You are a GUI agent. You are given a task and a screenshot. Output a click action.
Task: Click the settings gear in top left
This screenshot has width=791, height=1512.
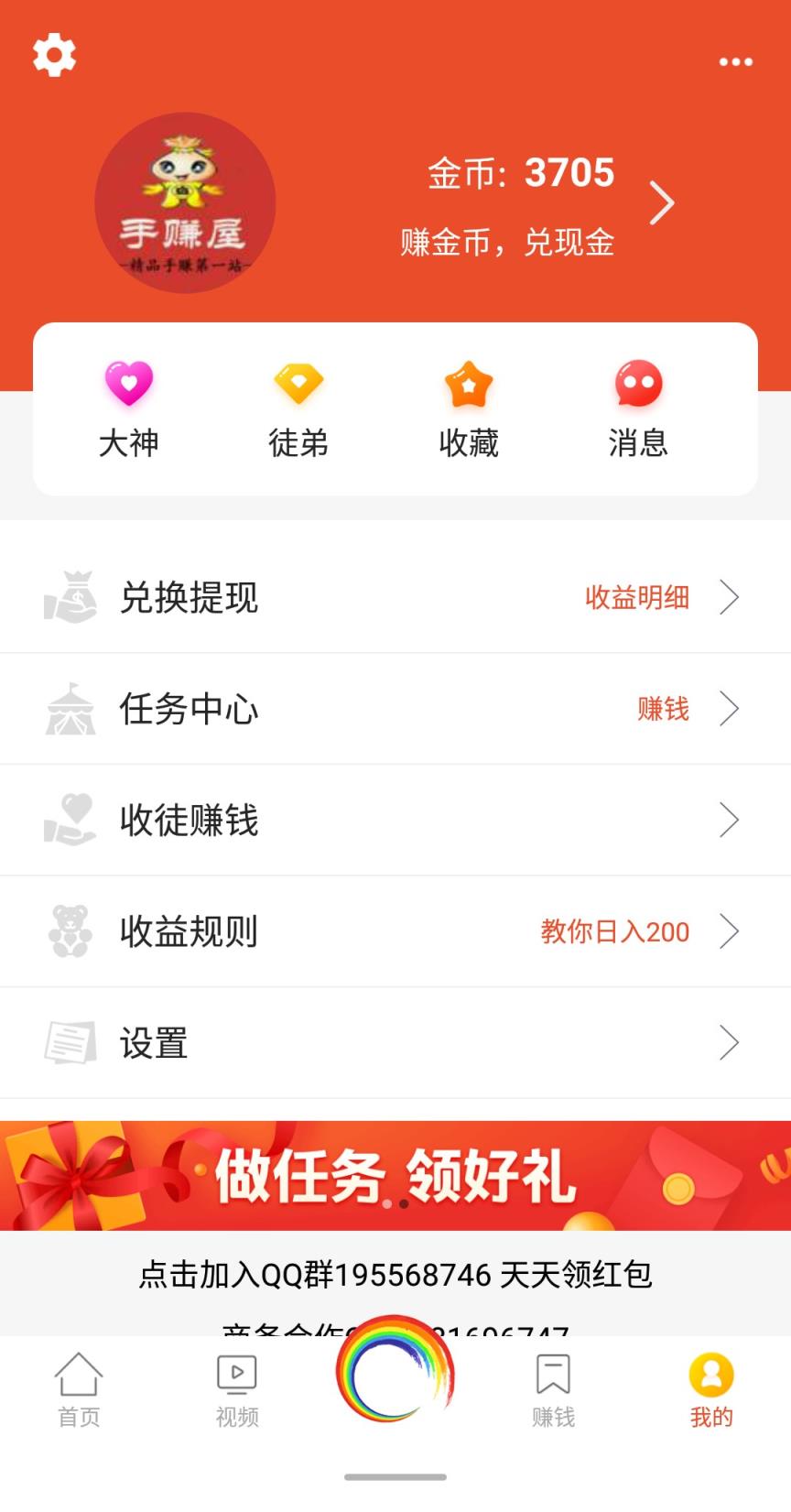[x=54, y=54]
